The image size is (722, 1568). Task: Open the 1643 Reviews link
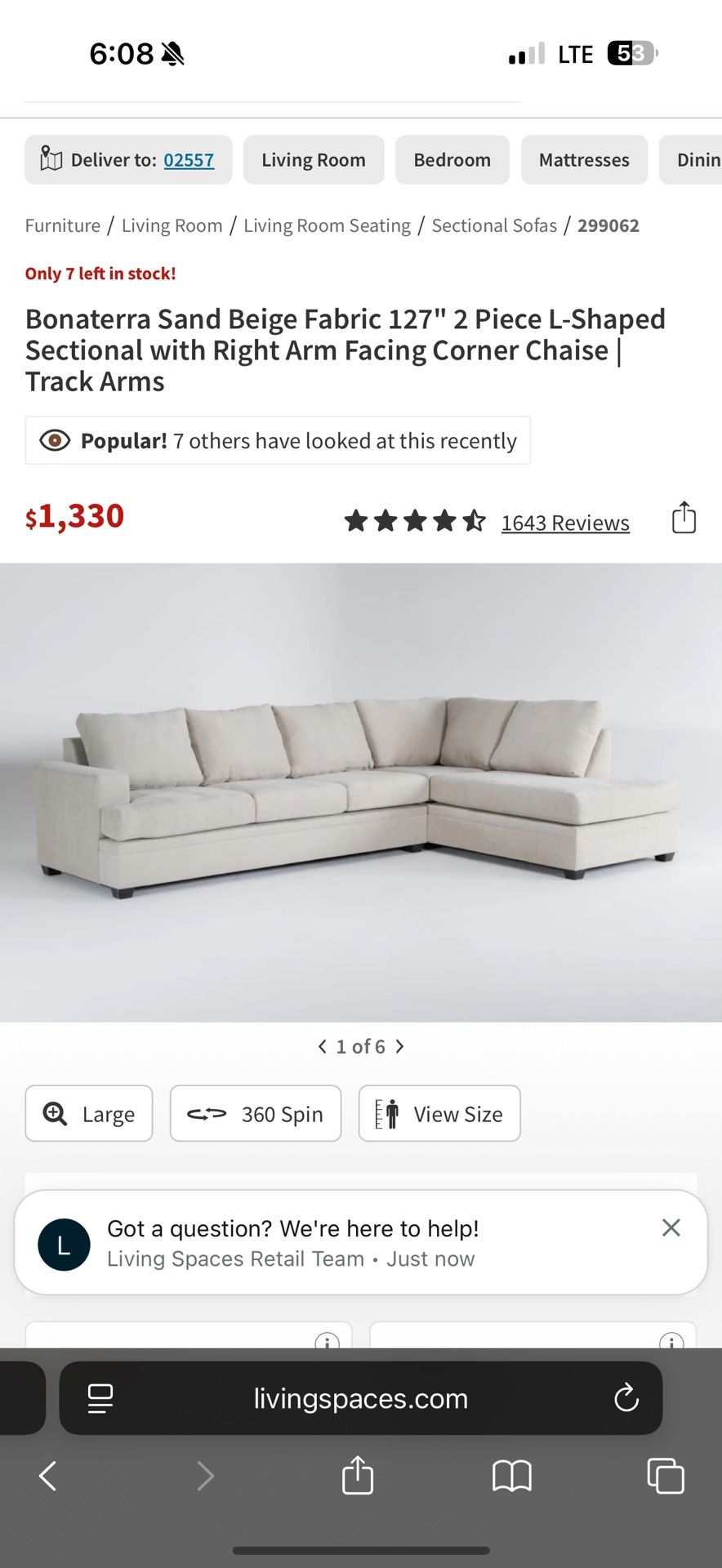(564, 522)
